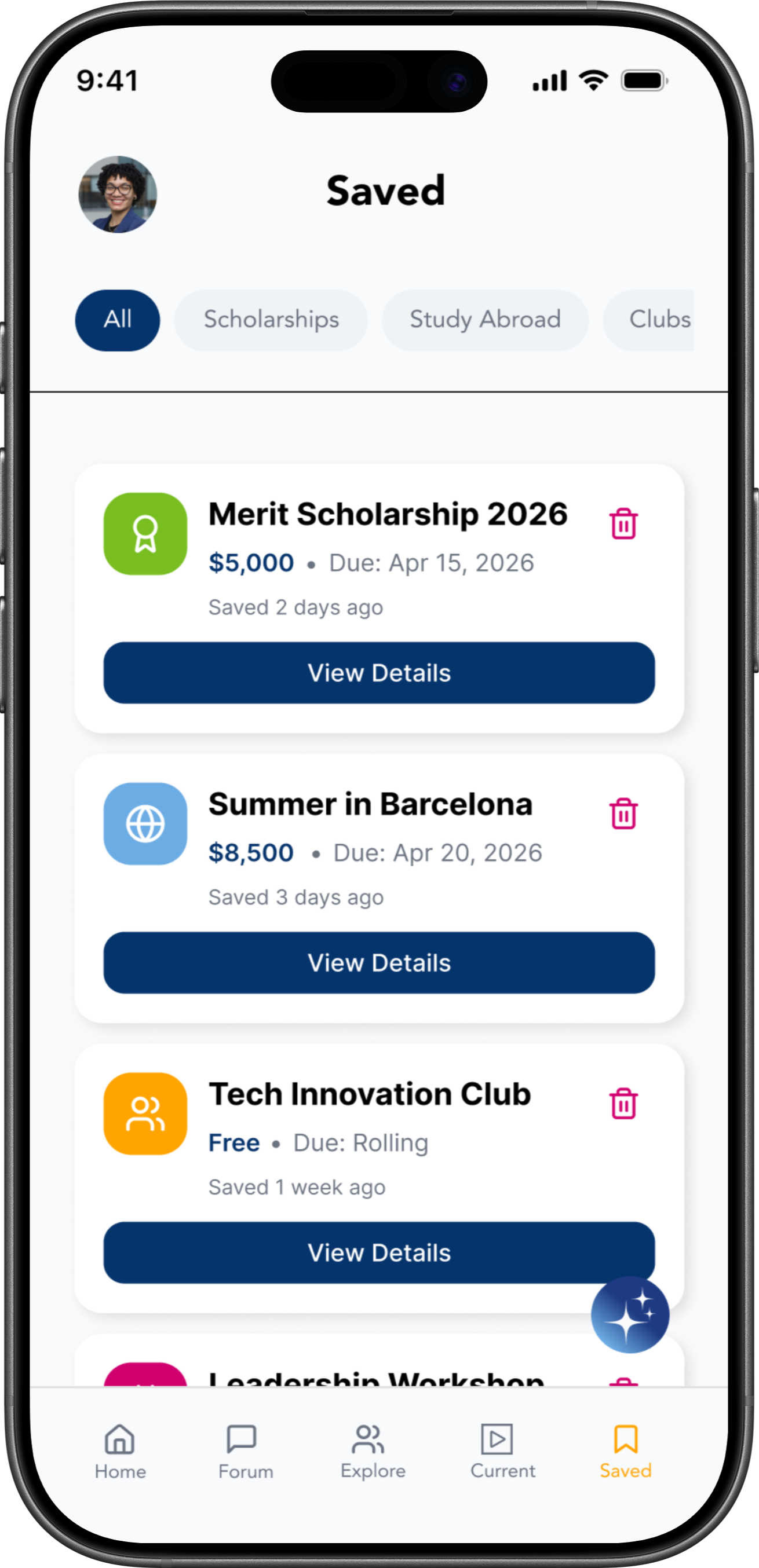Select the All filter chip
The image size is (759, 1568).
click(x=118, y=320)
